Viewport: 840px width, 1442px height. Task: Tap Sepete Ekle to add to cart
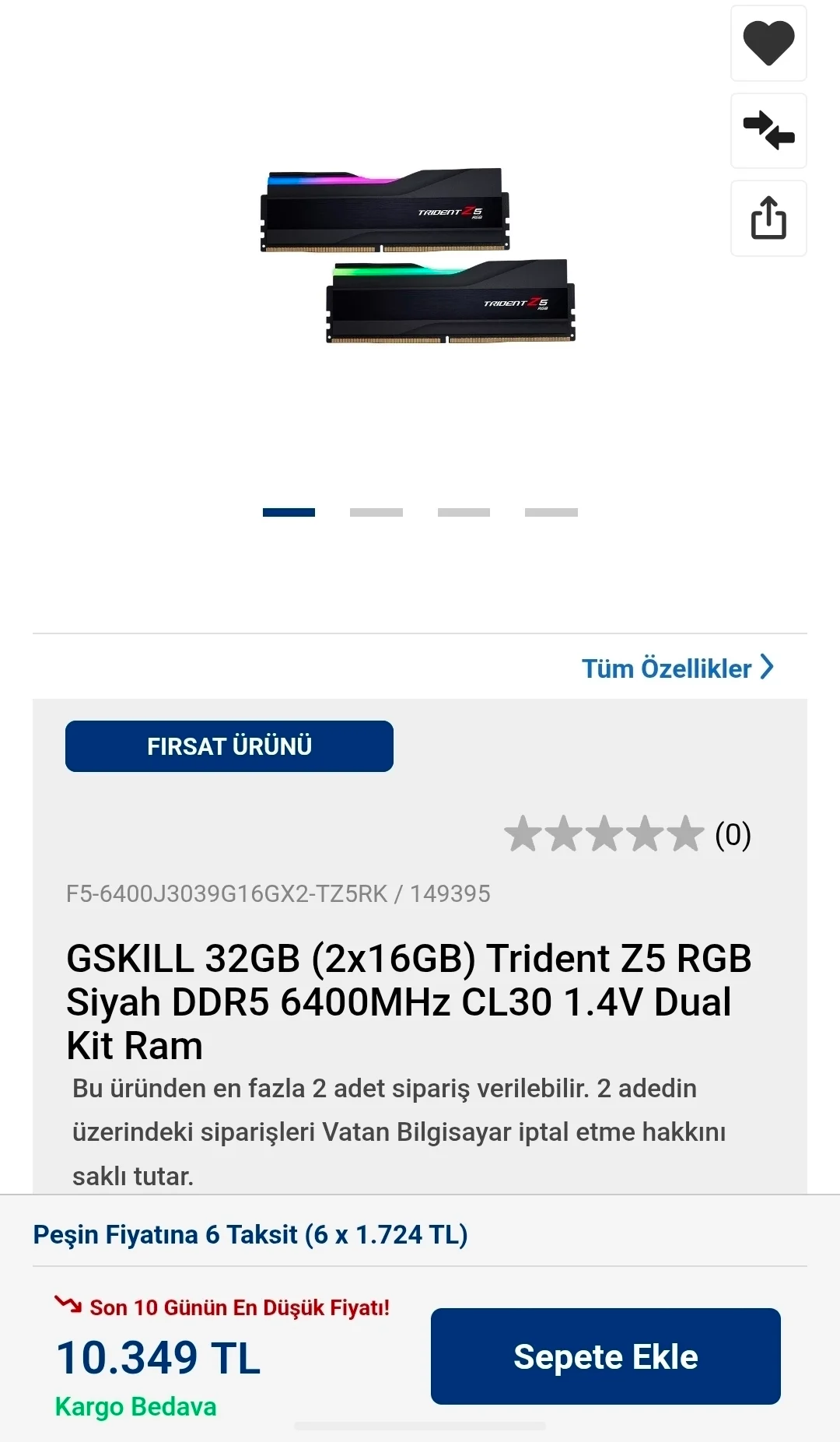[605, 1356]
